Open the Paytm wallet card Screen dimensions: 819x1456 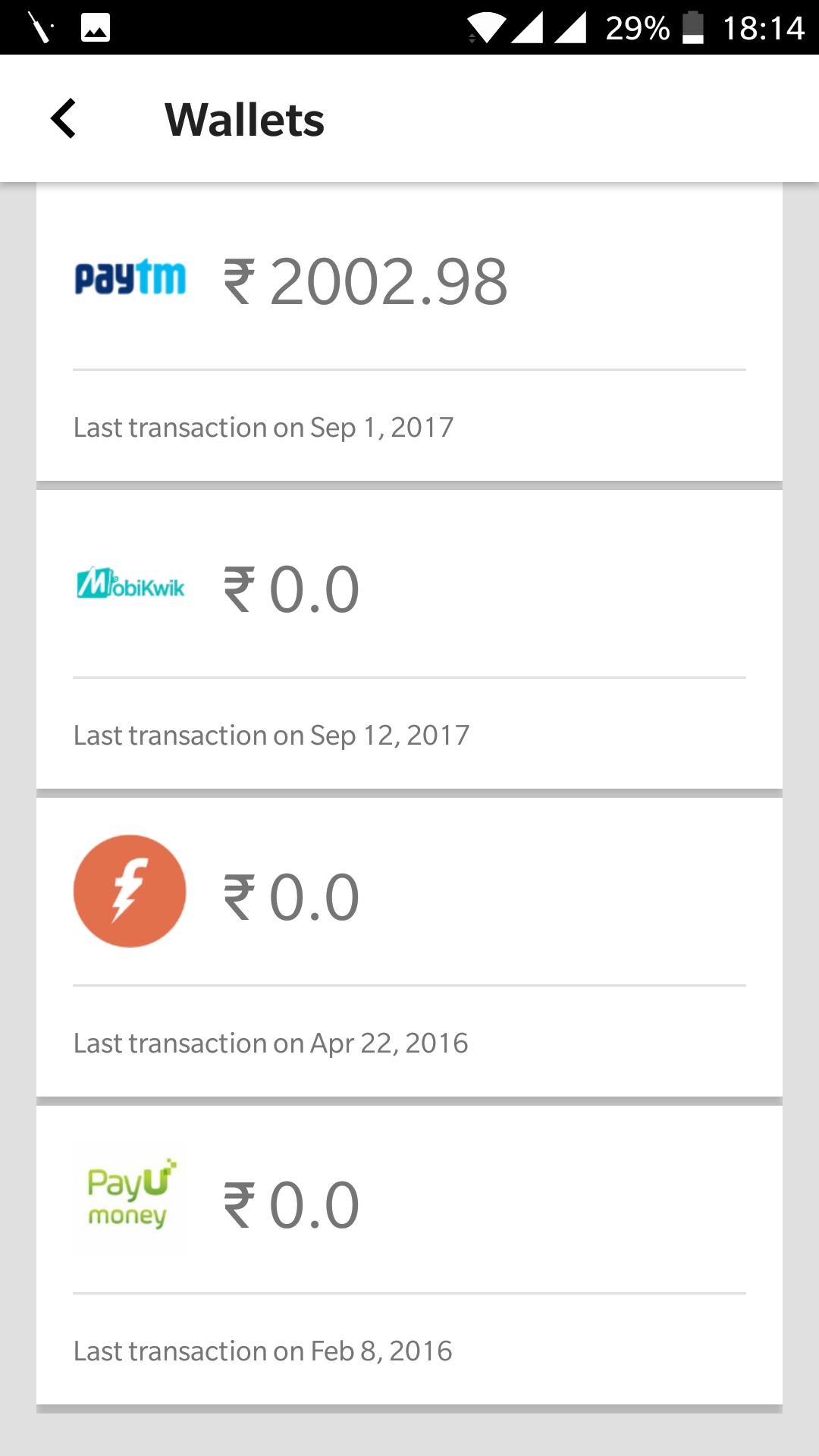tap(409, 331)
